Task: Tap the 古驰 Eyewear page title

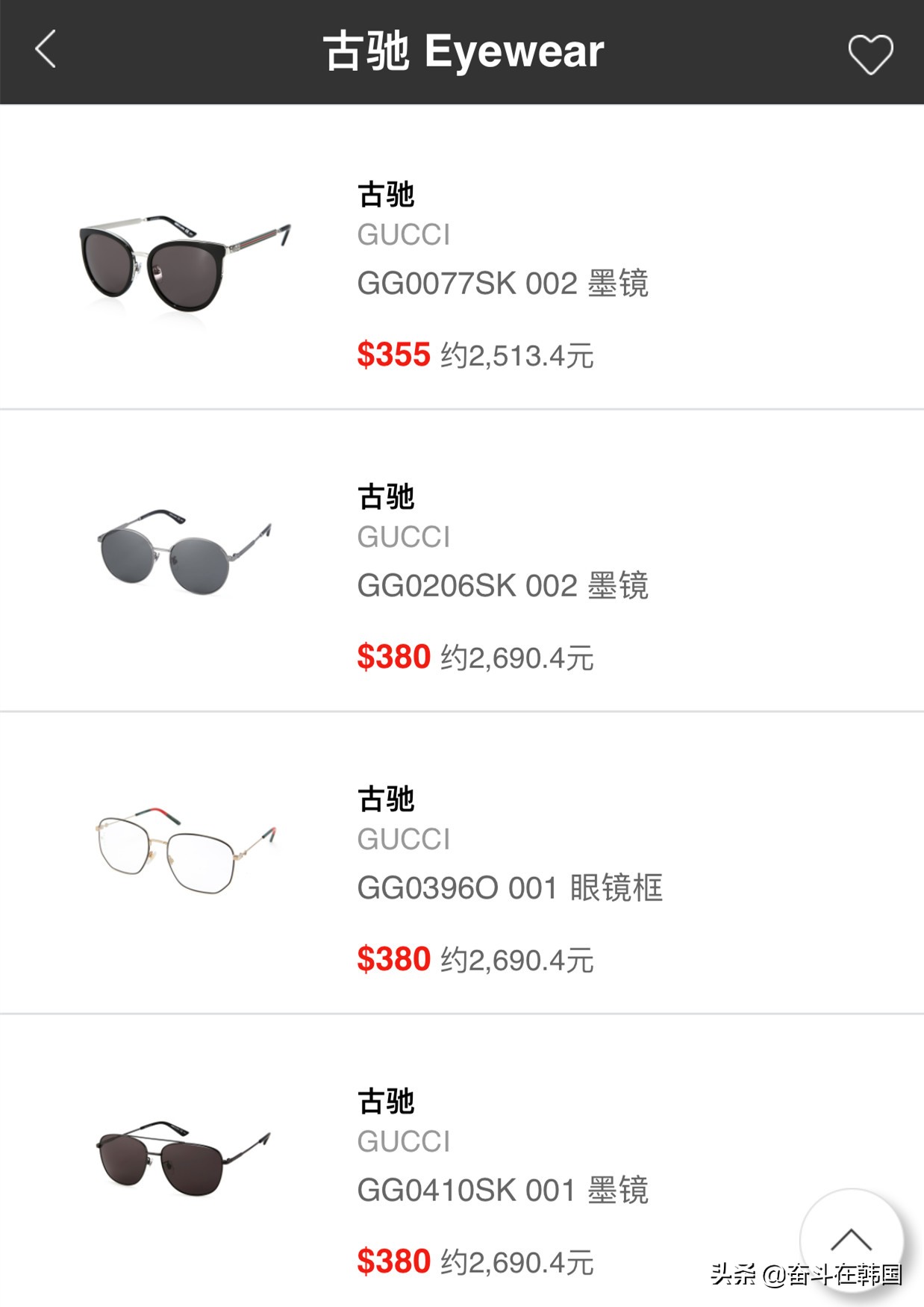Action: click(x=461, y=52)
